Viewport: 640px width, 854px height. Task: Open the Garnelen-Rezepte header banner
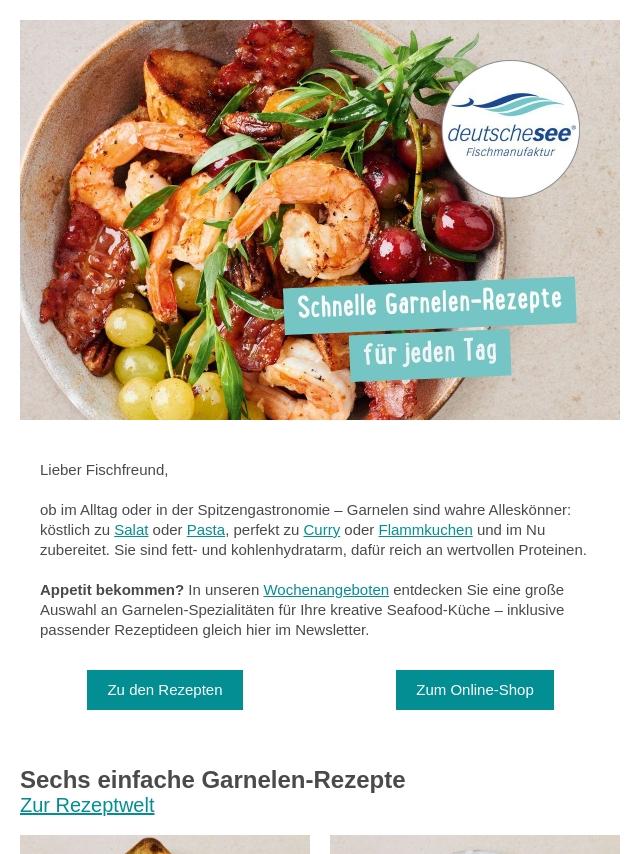tap(320, 220)
